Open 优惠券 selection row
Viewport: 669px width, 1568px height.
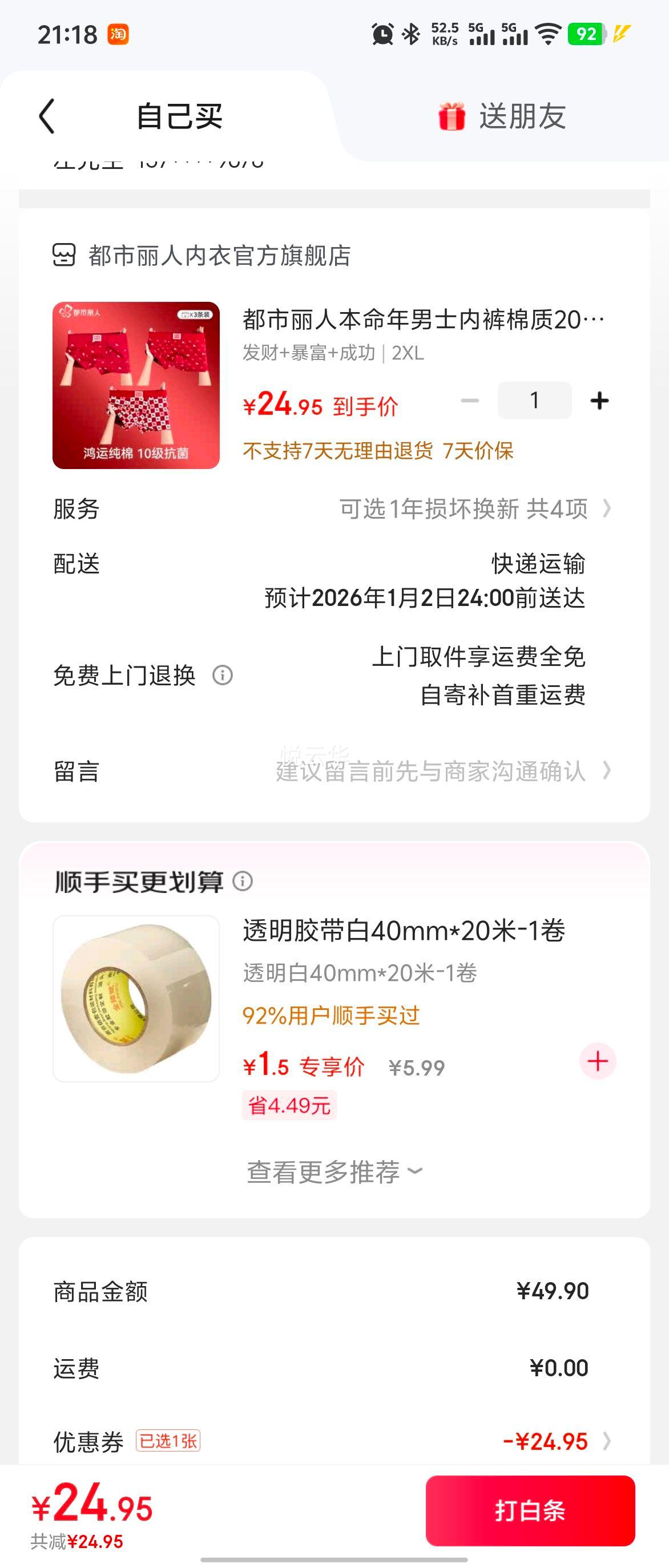tap(334, 1441)
